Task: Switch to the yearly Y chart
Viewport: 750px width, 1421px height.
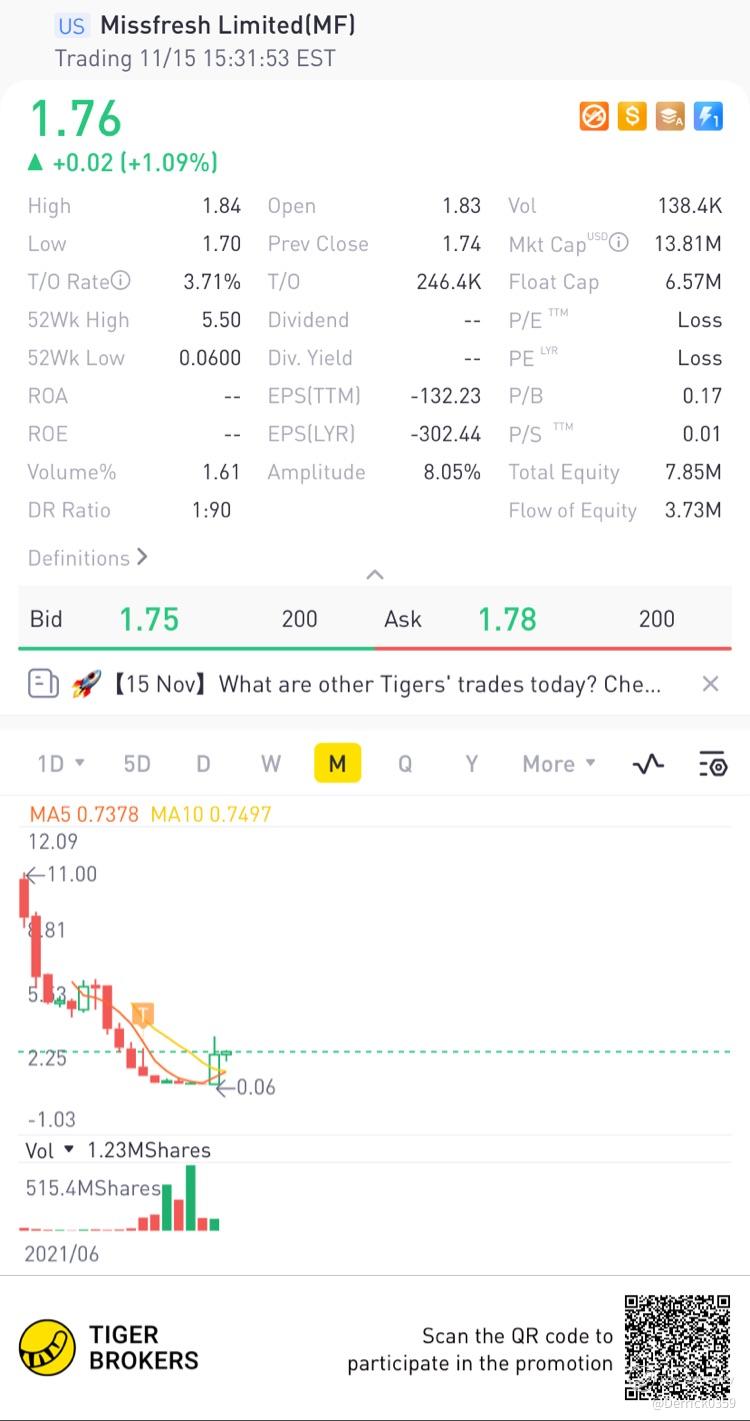Action: click(471, 764)
